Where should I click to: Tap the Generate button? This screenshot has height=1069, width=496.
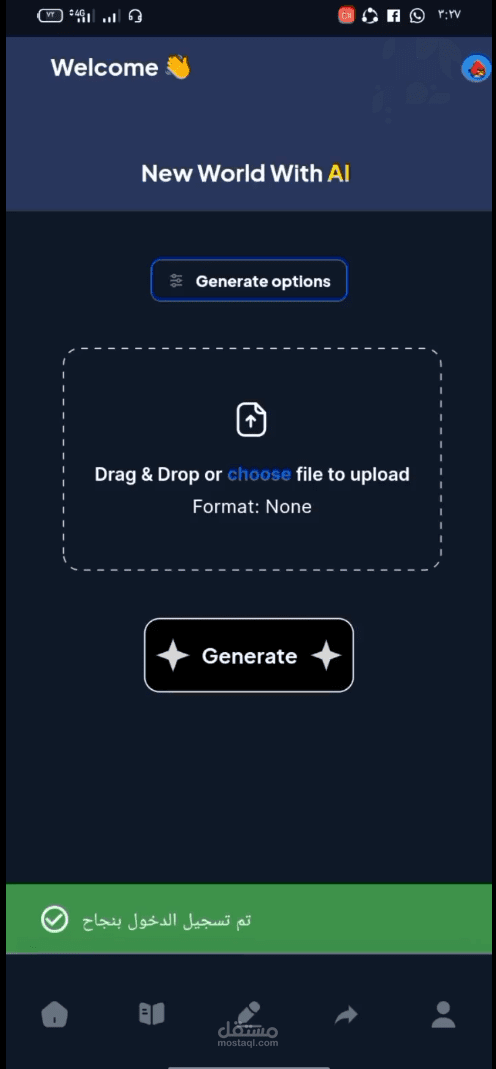click(x=249, y=655)
